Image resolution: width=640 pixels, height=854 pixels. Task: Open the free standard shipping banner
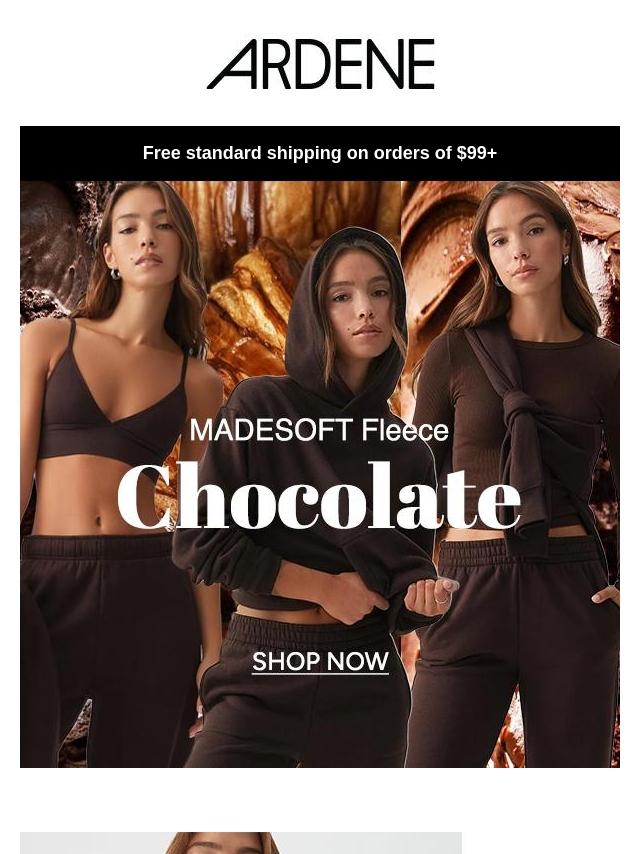pos(320,153)
